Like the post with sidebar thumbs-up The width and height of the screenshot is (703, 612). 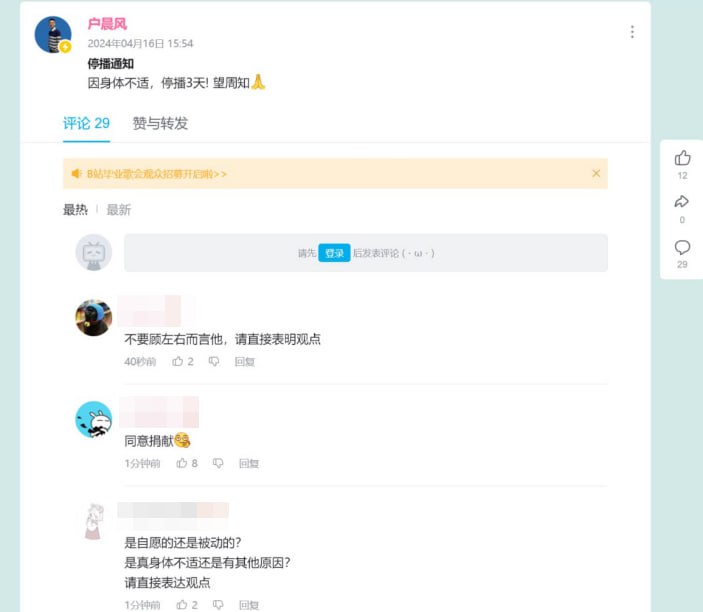click(683, 158)
